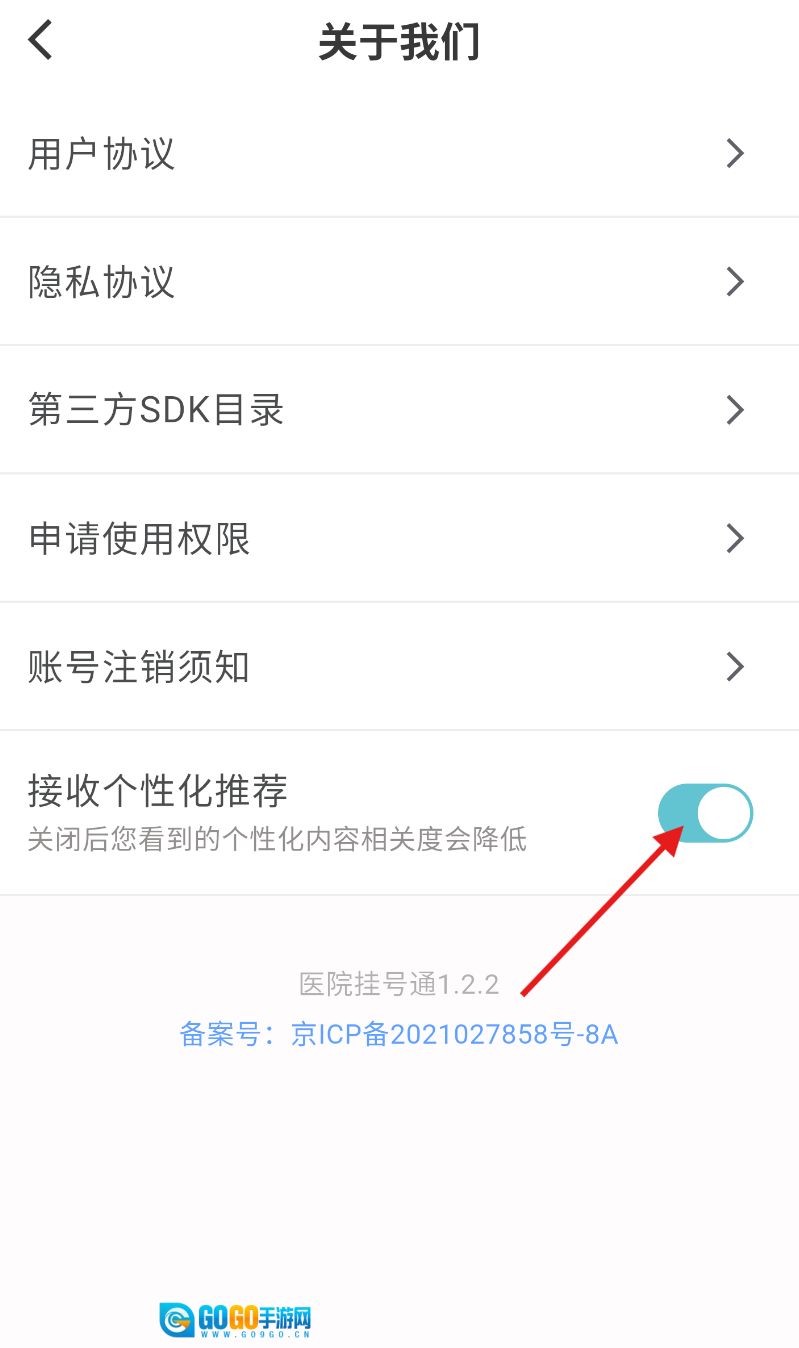Go back from 关于我们 page
Screen dimensions: 799x1348
tap(40, 42)
